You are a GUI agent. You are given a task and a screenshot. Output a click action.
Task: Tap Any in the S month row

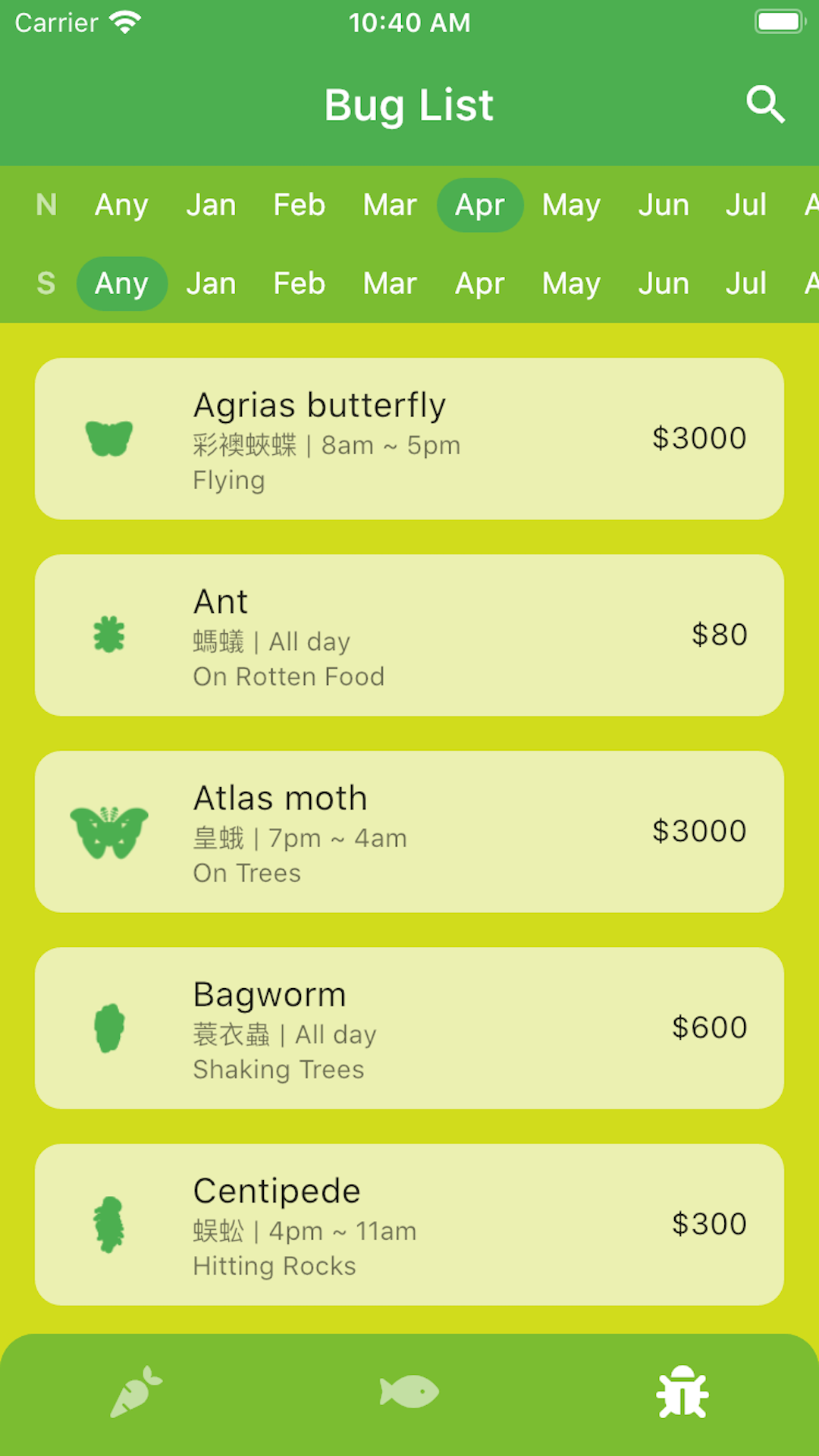(121, 284)
